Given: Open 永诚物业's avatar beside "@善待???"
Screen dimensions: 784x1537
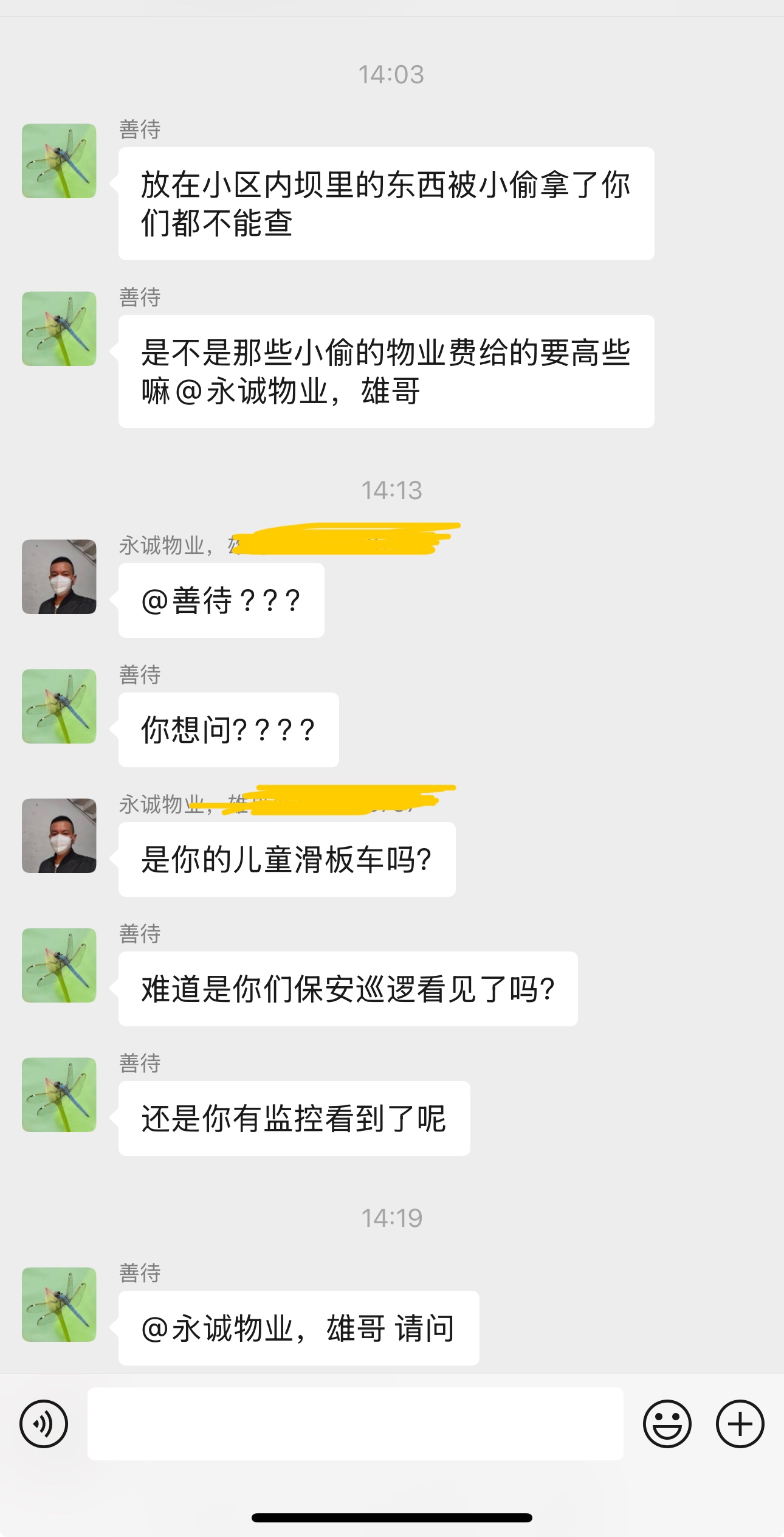Looking at the screenshot, I should click(59, 576).
